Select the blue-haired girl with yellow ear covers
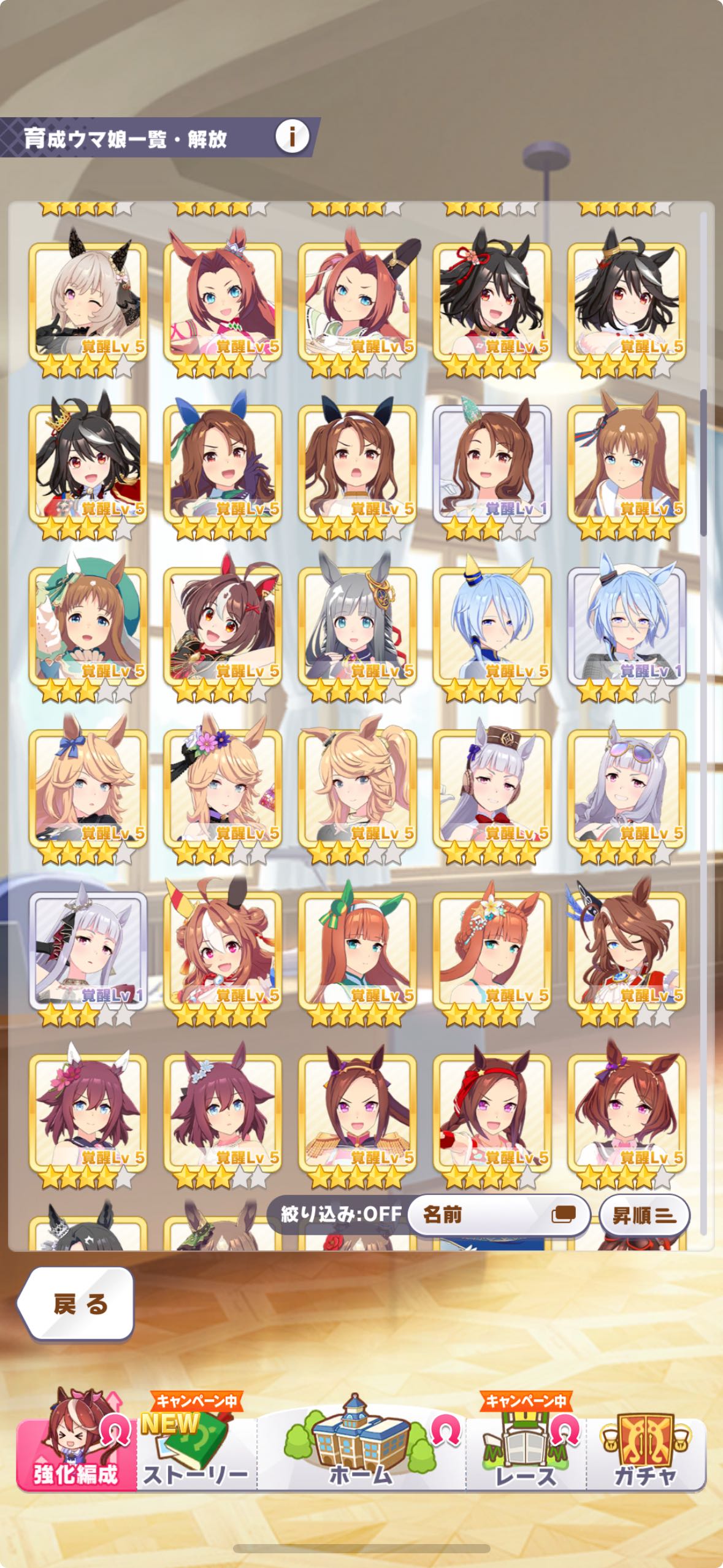The height and width of the screenshot is (1568, 723). pos(492,626)
